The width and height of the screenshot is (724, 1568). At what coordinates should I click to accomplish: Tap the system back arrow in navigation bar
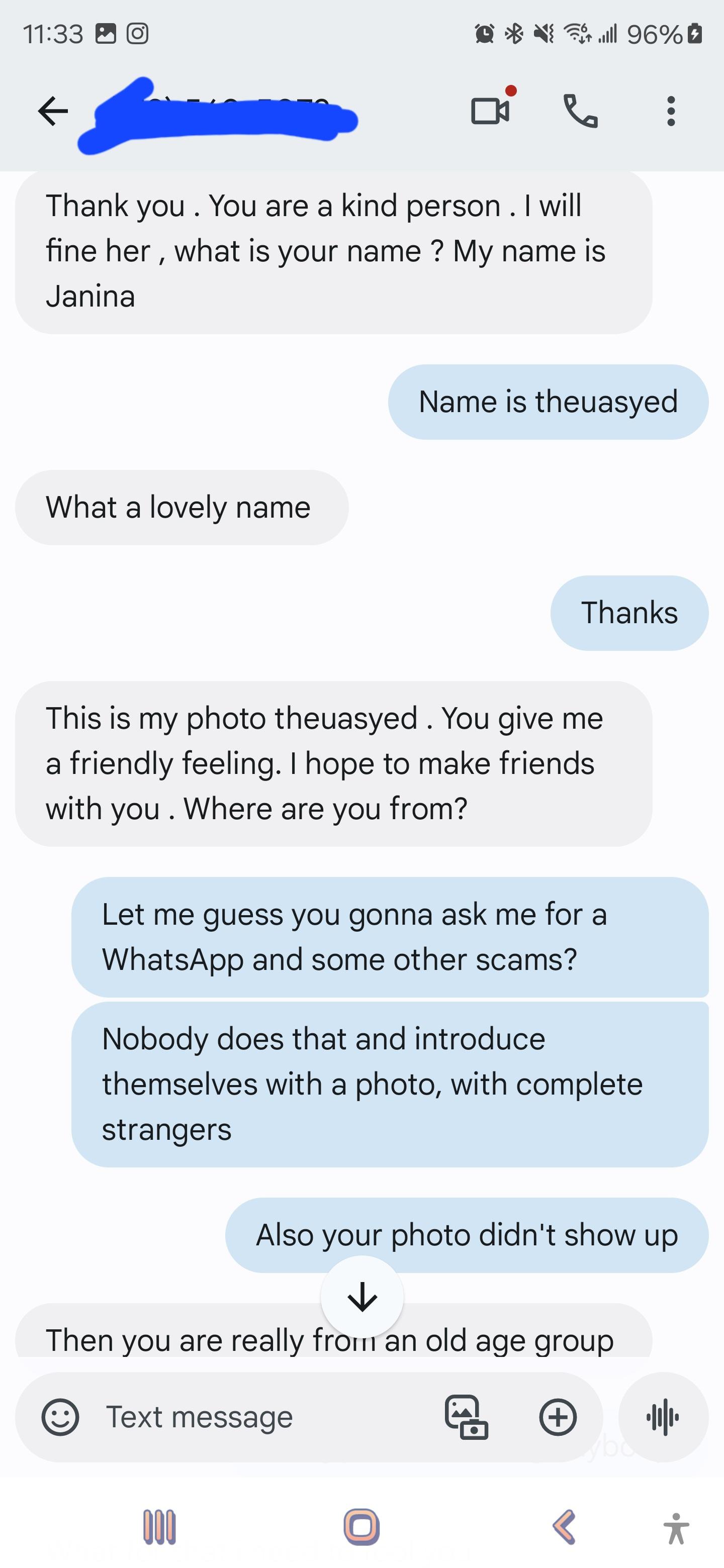pos(564,1527)
